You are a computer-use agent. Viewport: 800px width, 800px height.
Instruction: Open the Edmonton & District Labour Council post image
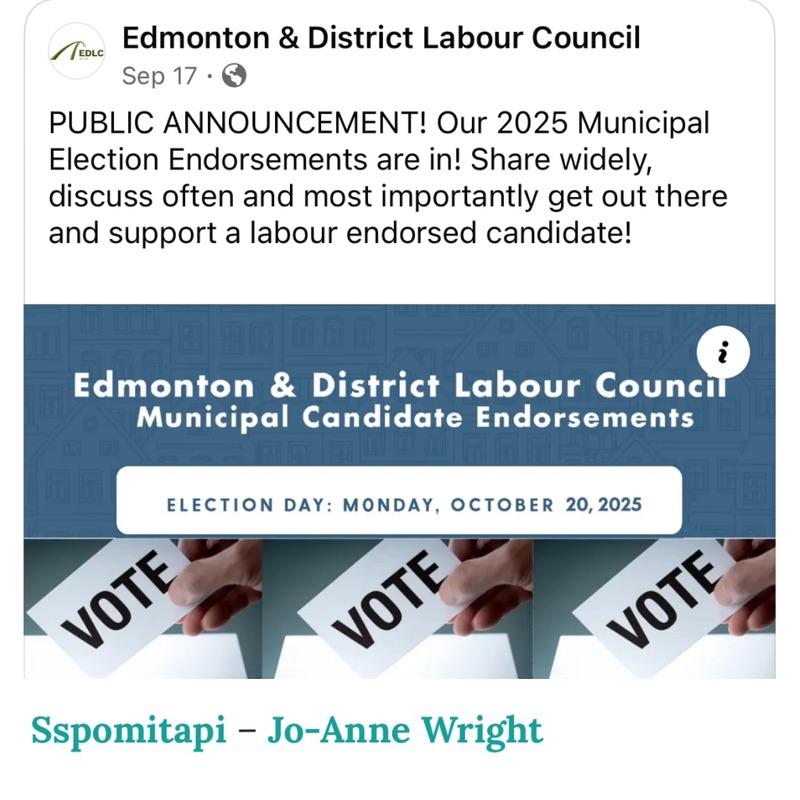point(398,490)
